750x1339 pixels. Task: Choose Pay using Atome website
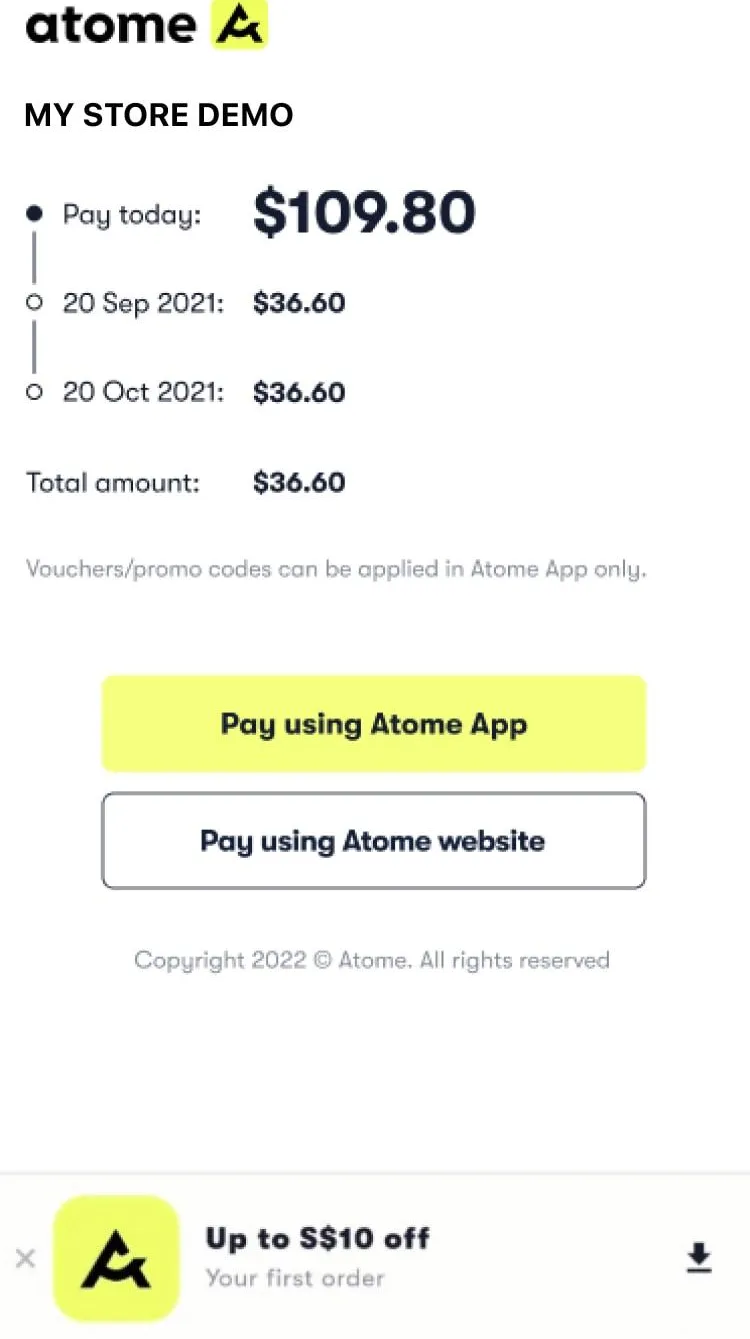374,840
